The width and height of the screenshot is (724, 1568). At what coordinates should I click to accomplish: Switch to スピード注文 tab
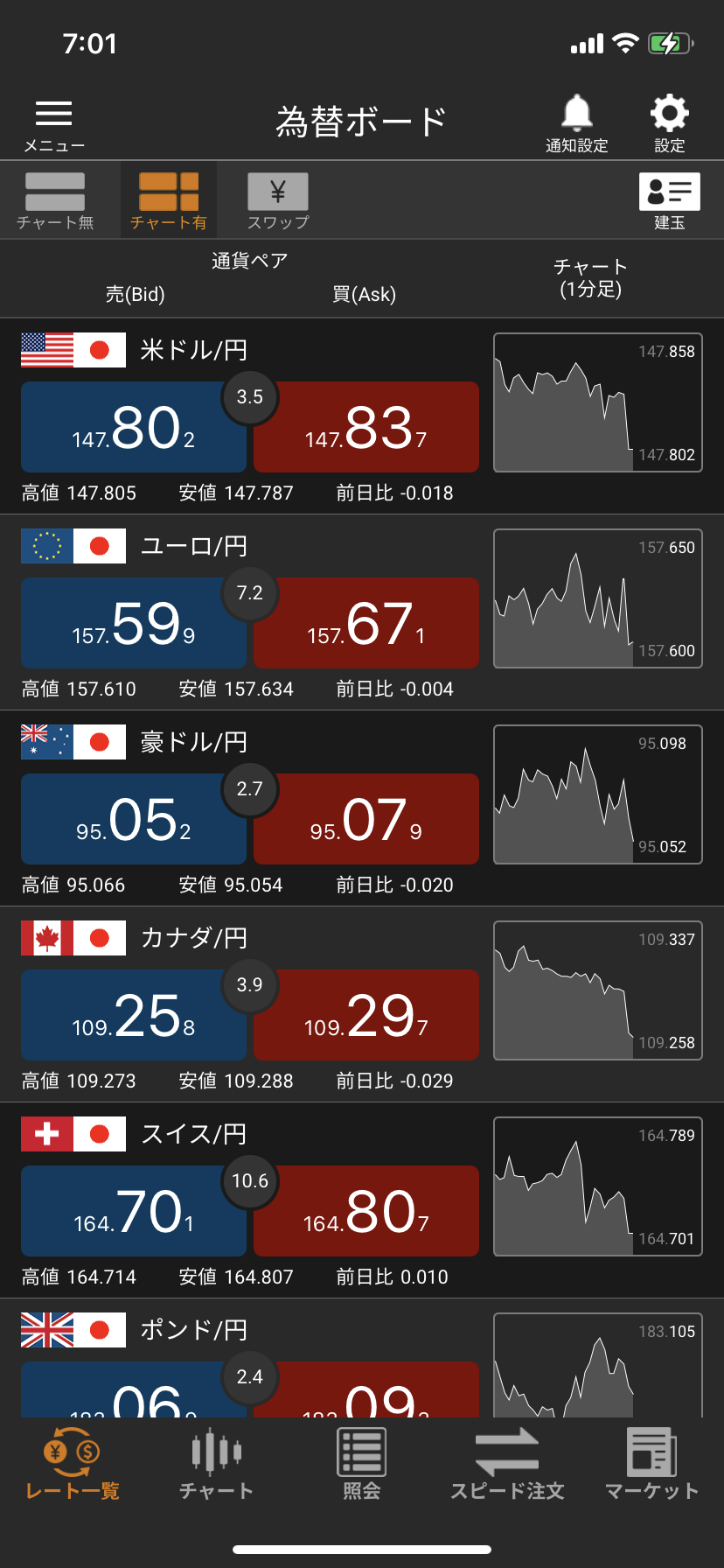click(507, 1463)
